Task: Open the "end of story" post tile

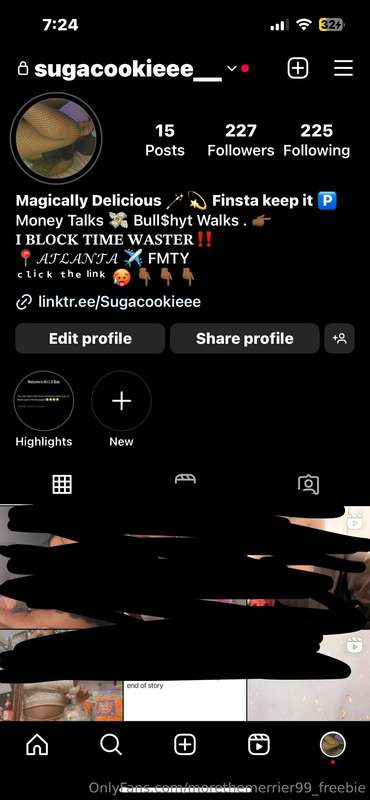Action: 185,700
